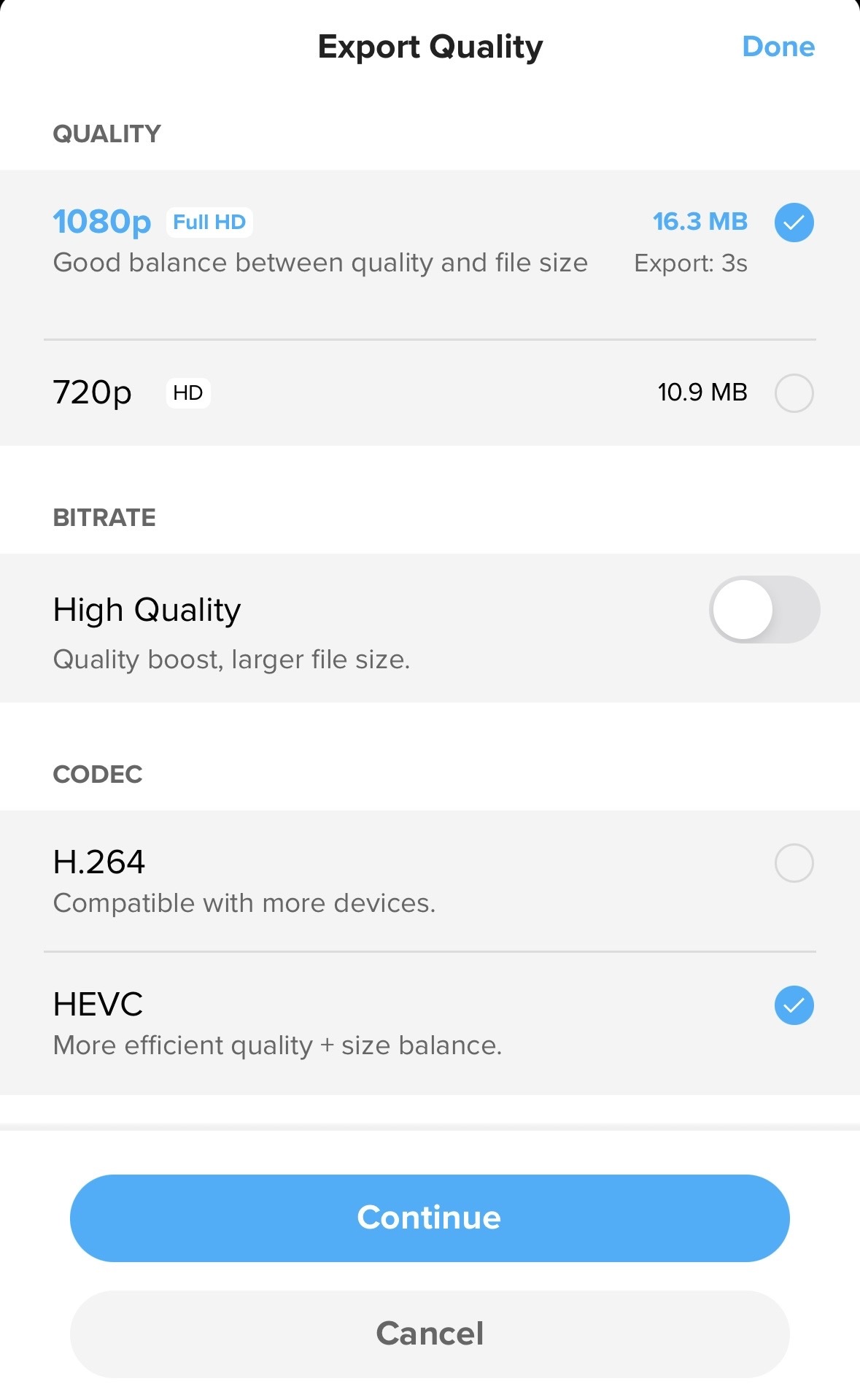Image resolution: width=860 pixels, height=1400 pixels.
Task: Tap the quality boost description text
Action: (231, 659)
